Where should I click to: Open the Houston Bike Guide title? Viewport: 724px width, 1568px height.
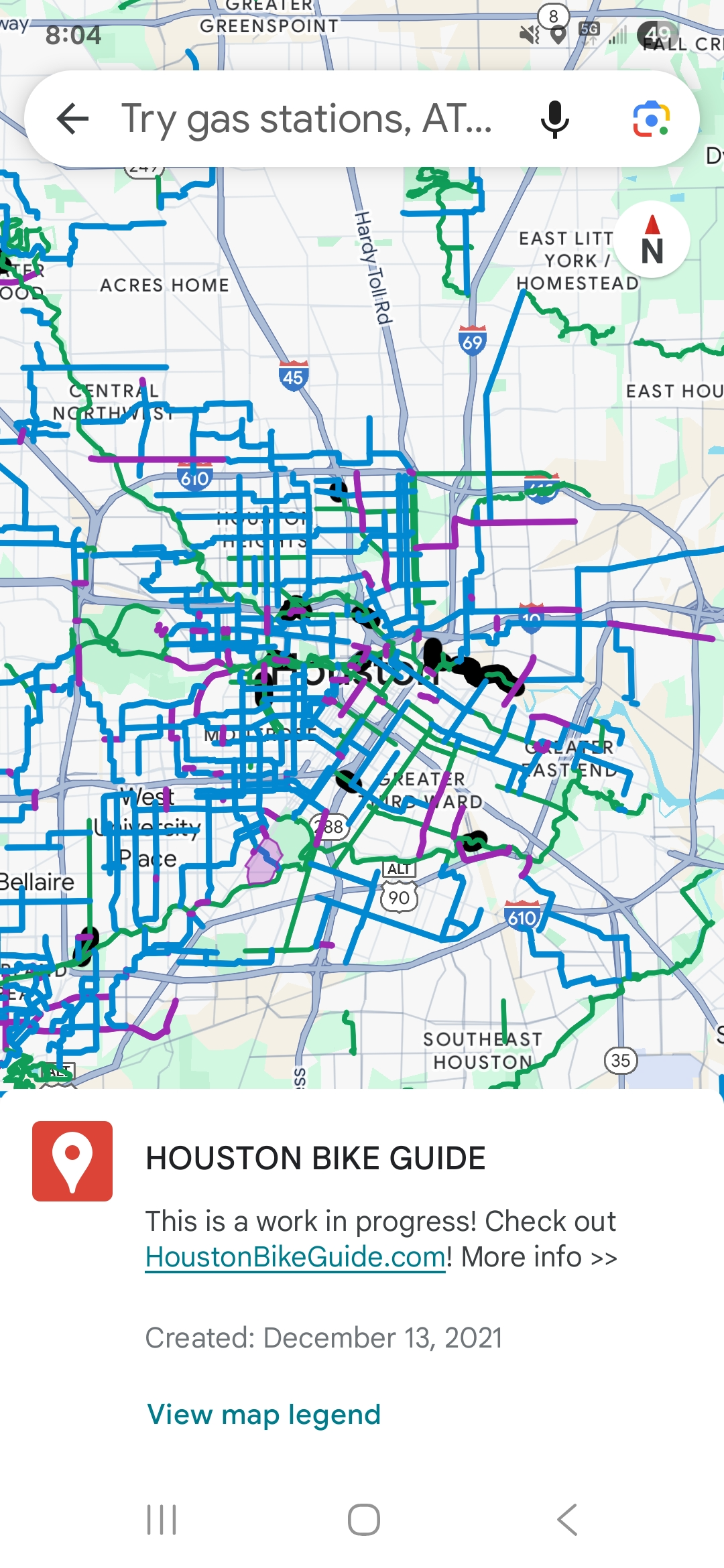315,1156
